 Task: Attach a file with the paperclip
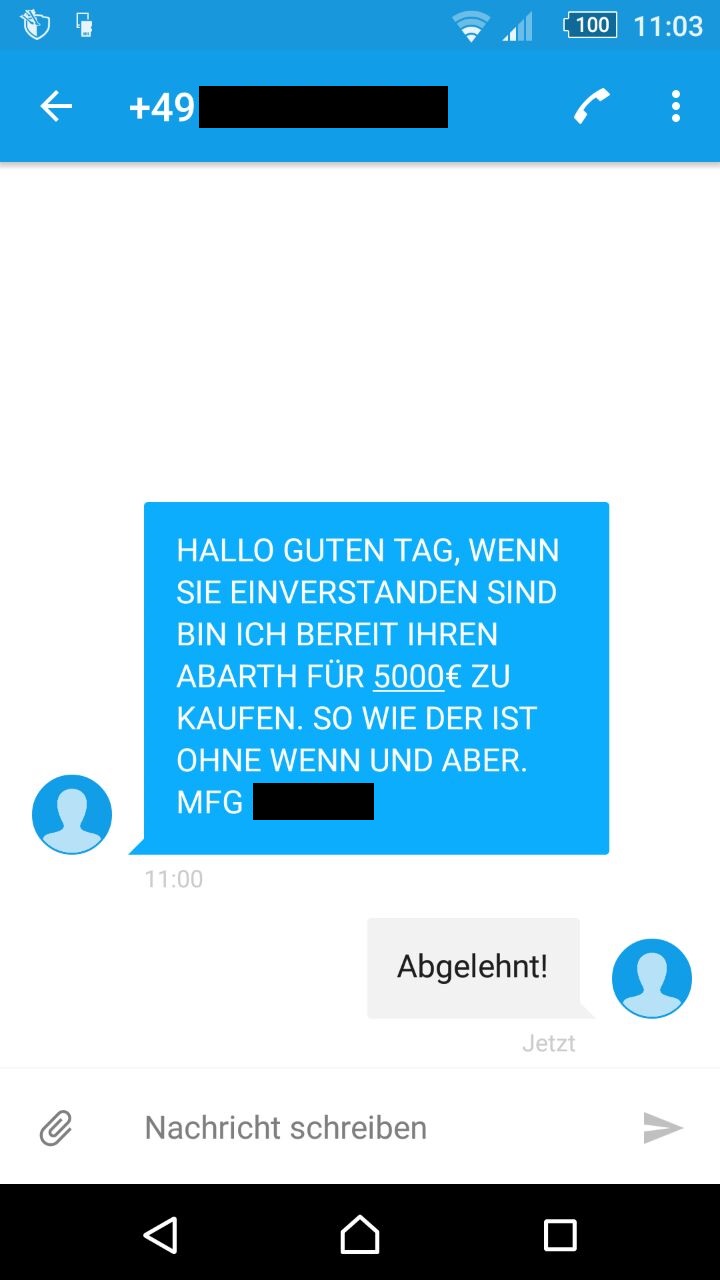[x=56, y=1128]
